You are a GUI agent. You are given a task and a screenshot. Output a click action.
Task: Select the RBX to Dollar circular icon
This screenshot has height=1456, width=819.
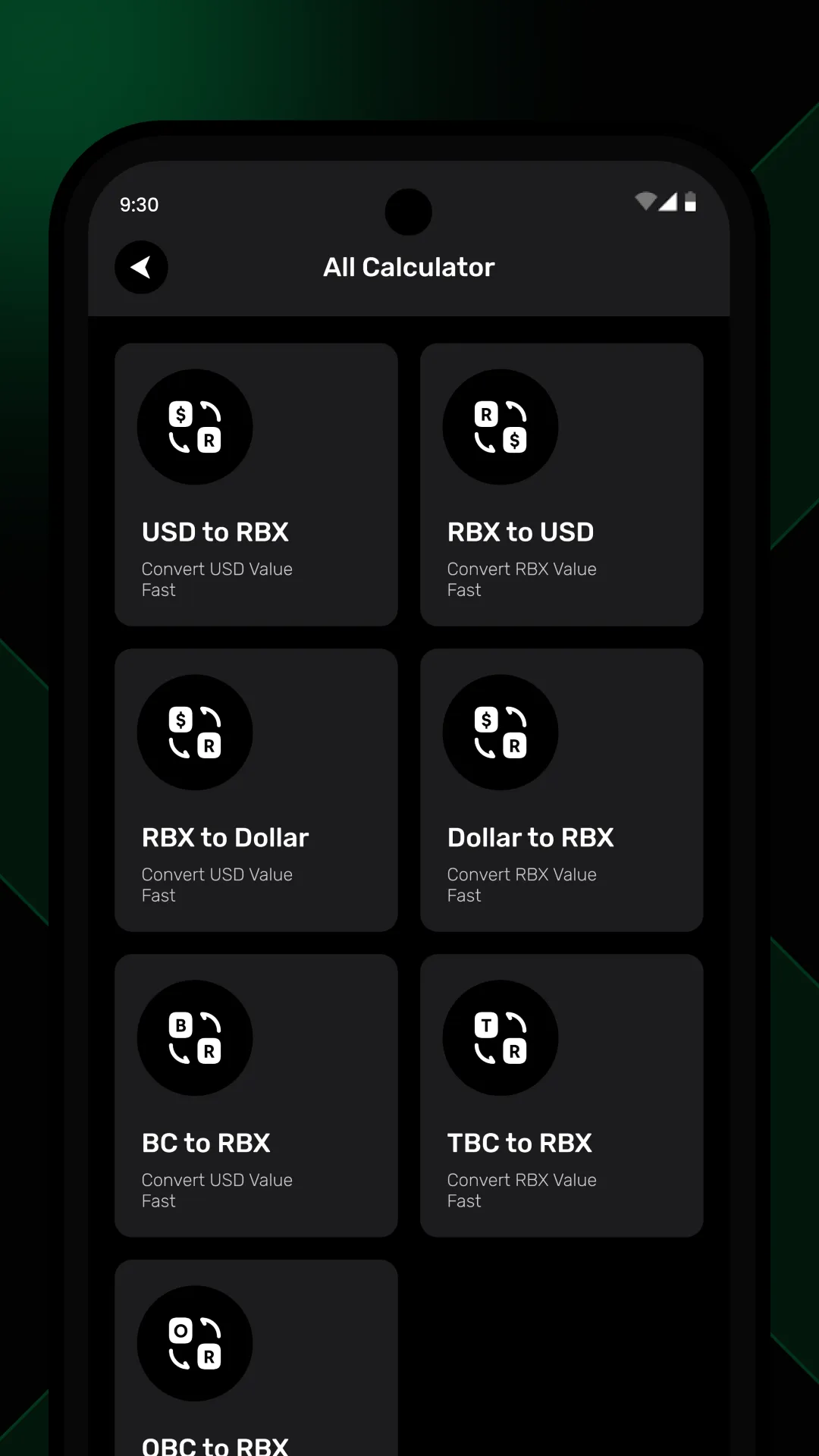coord(195,732)
